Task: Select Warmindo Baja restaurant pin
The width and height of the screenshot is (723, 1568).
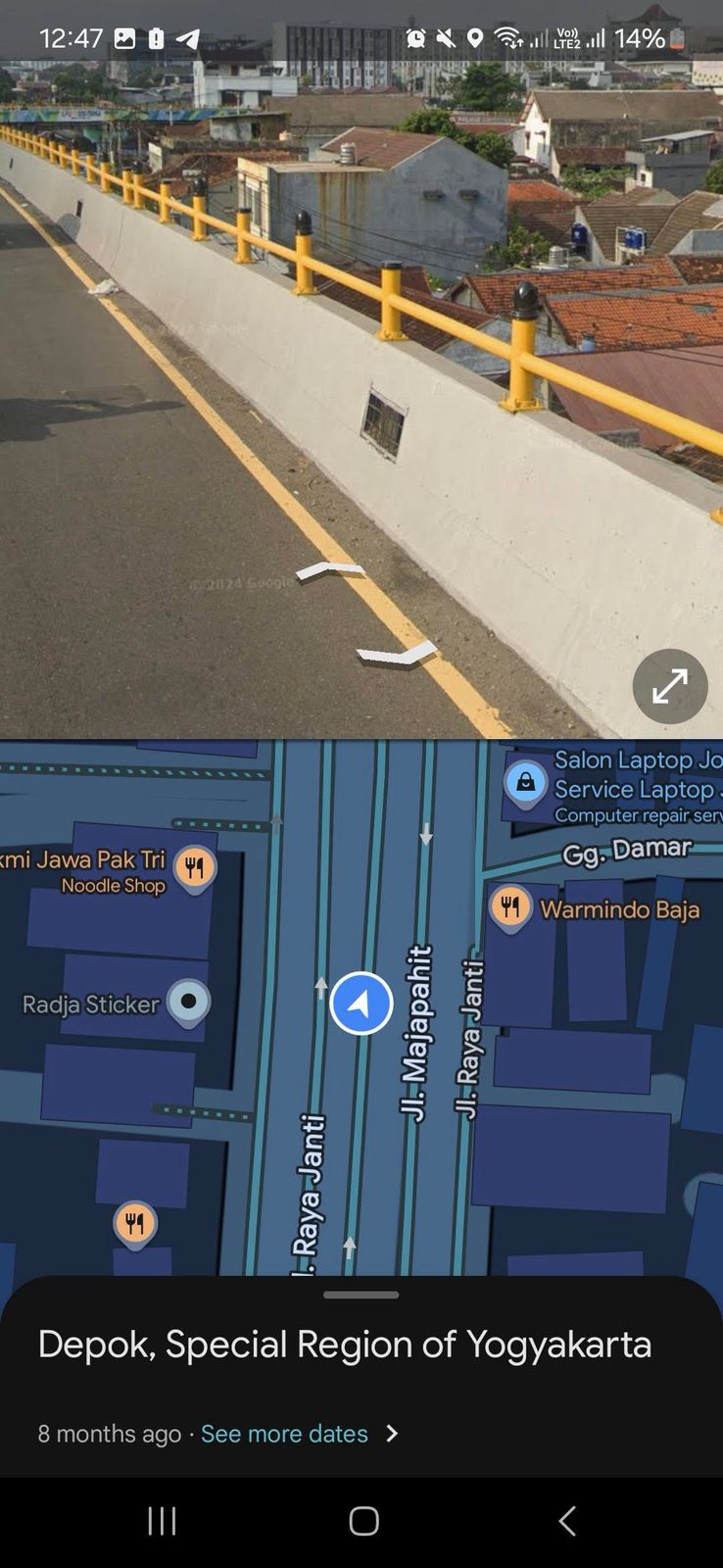Action: (509, 906)
